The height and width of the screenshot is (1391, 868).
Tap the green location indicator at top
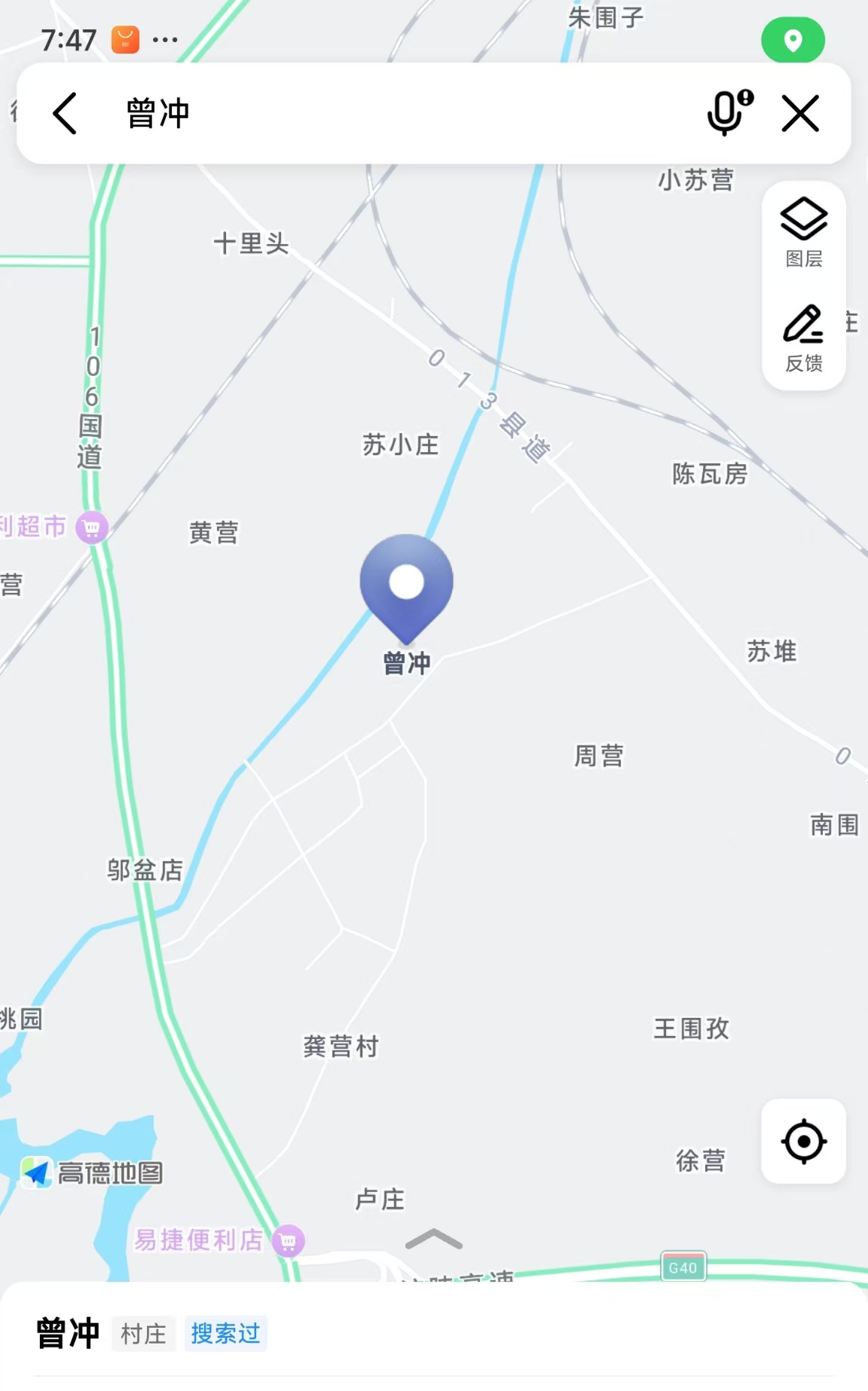(x=793, y=40)
